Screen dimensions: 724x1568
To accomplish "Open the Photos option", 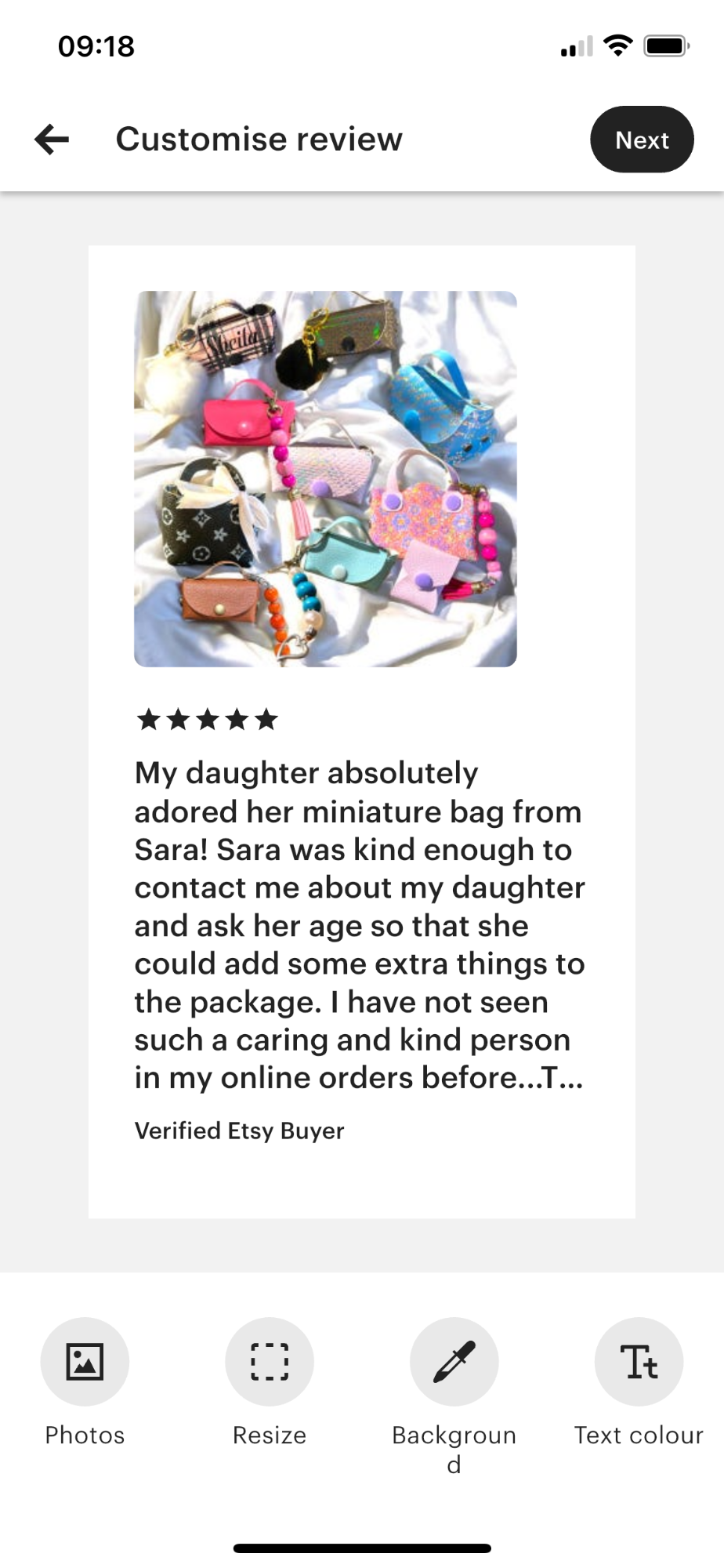I will (x=85, y=1362).
